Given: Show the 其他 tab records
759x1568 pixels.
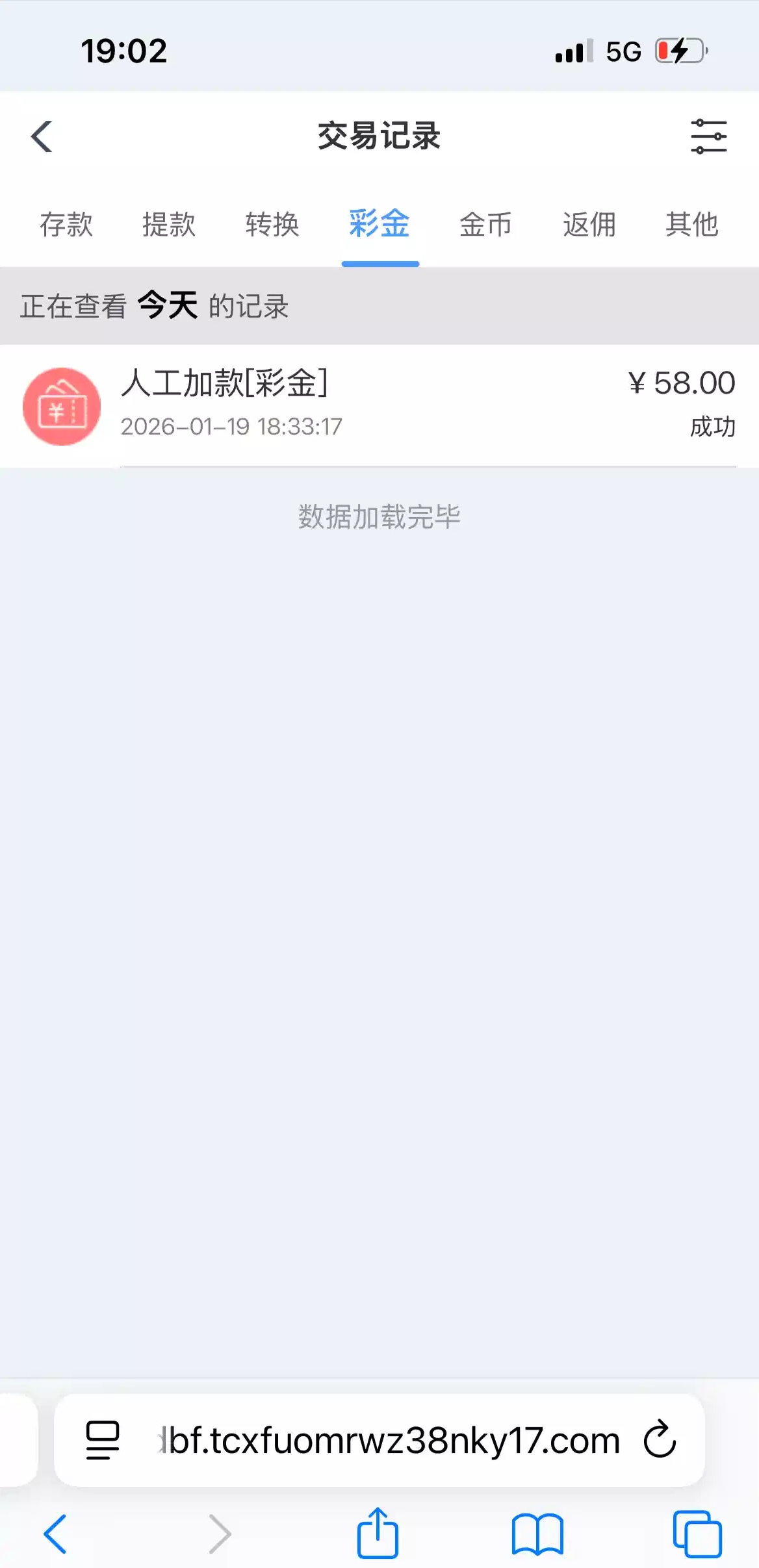Looking at the screenshot, I should (691, 225).
